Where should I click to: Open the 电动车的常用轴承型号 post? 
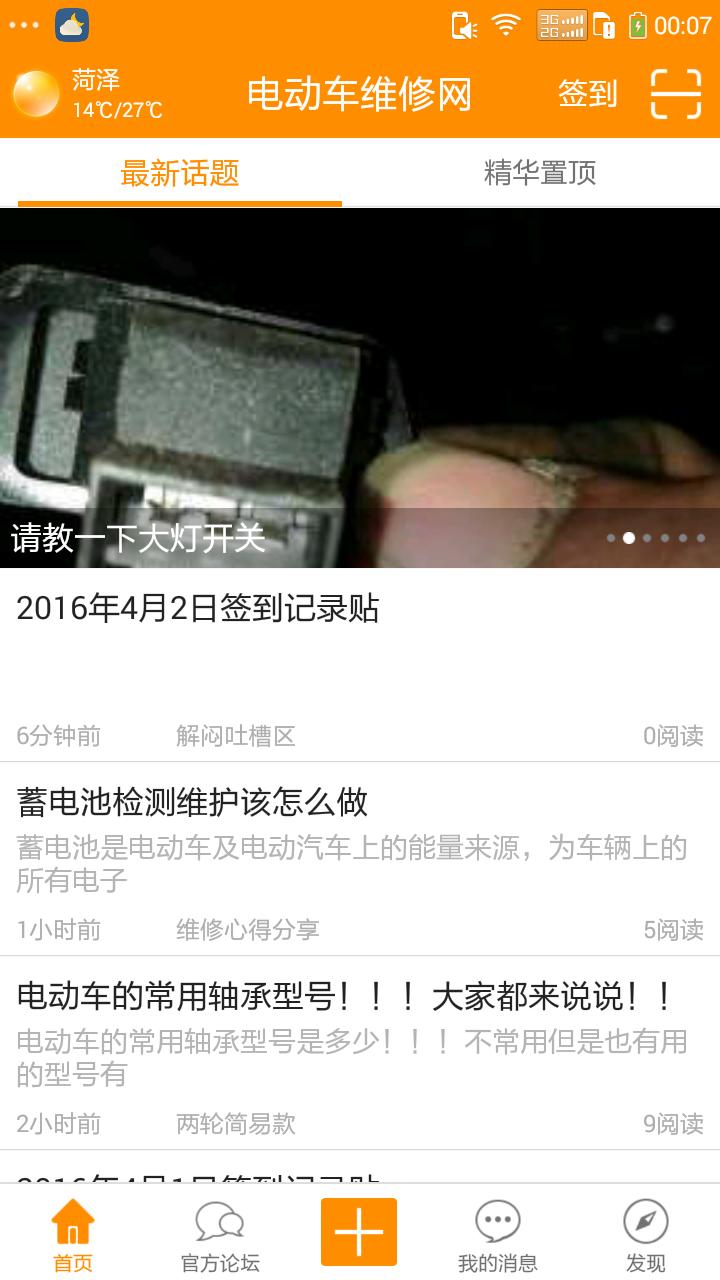[360, 1052]
